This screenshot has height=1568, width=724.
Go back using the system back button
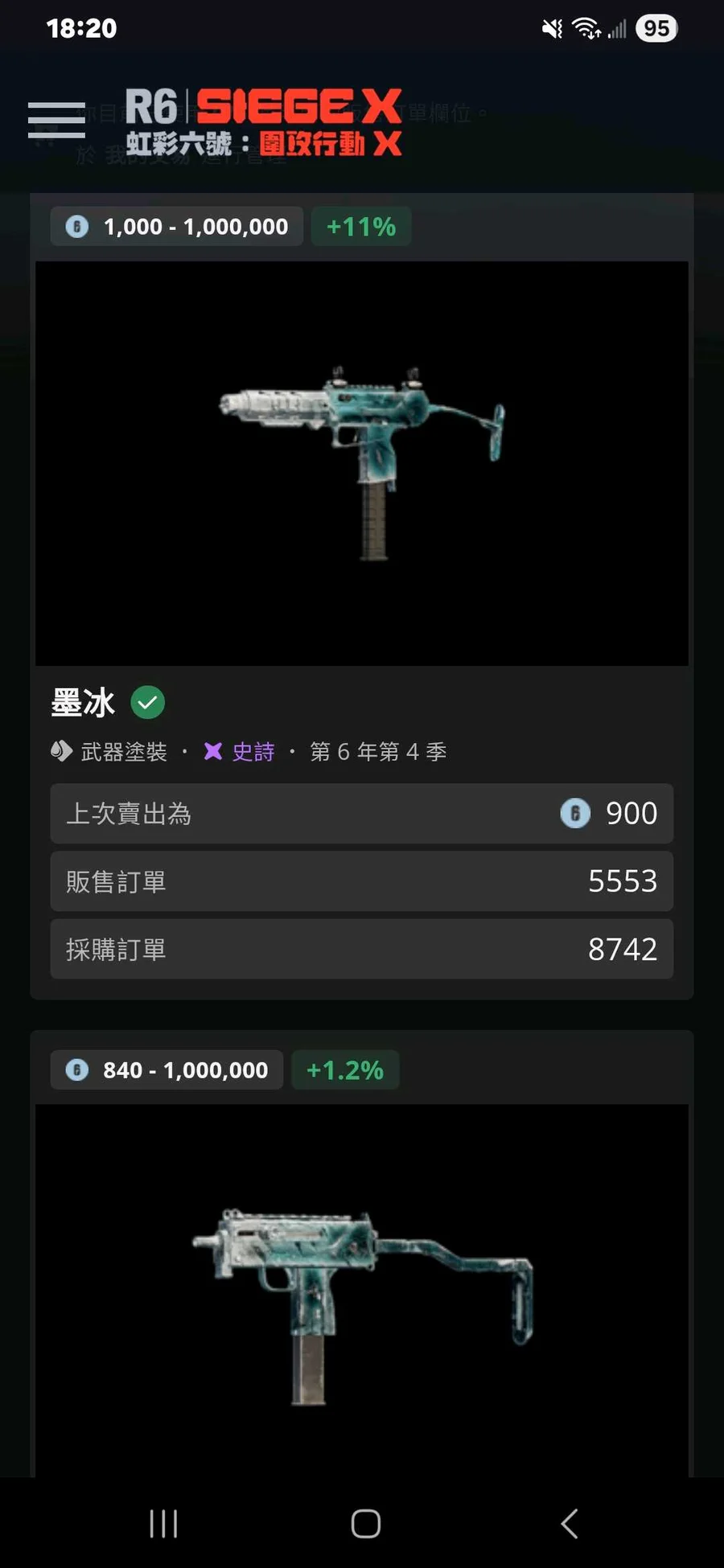coord(569,1523)
